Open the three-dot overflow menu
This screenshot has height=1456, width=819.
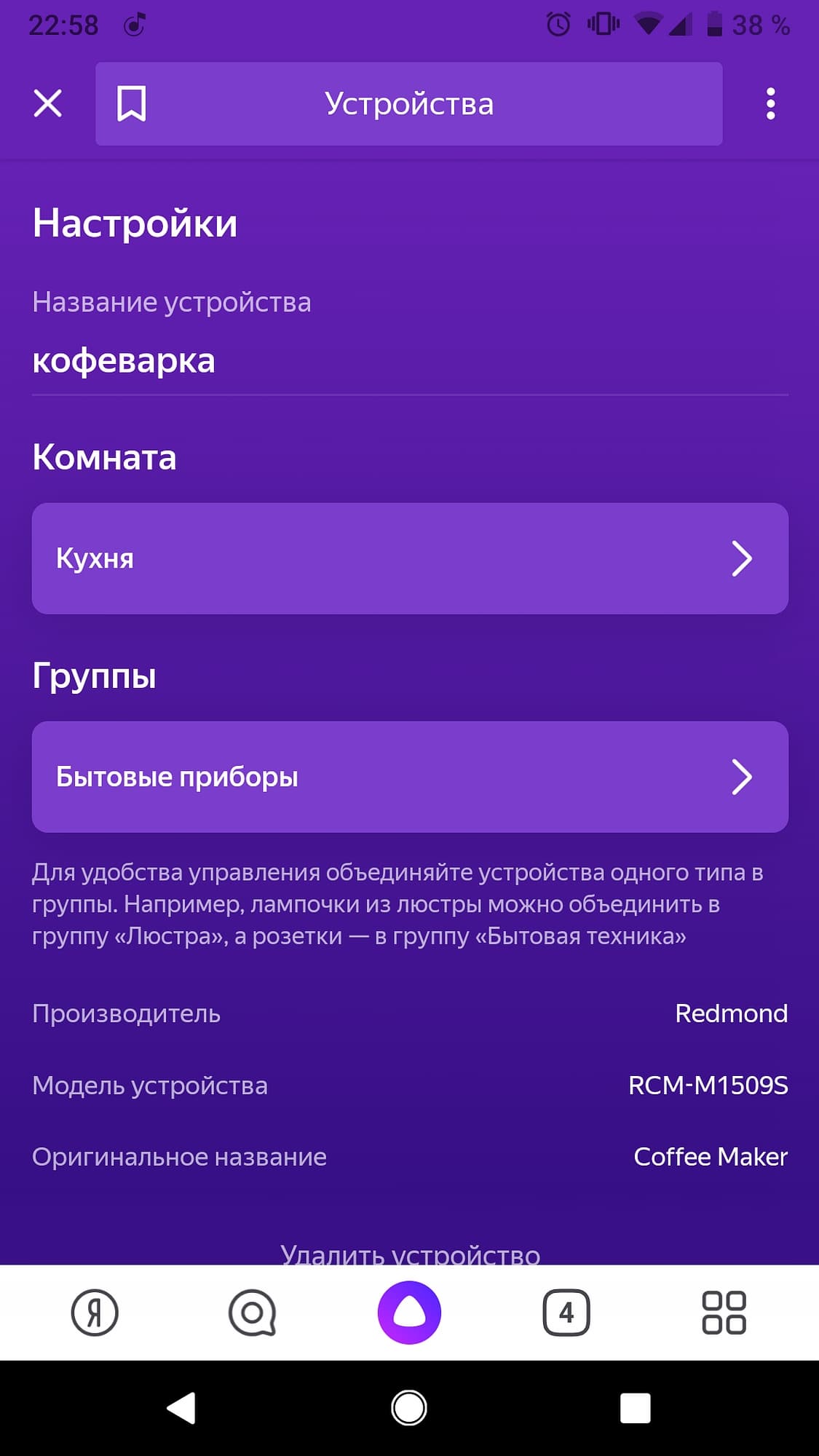pos(770,103)
